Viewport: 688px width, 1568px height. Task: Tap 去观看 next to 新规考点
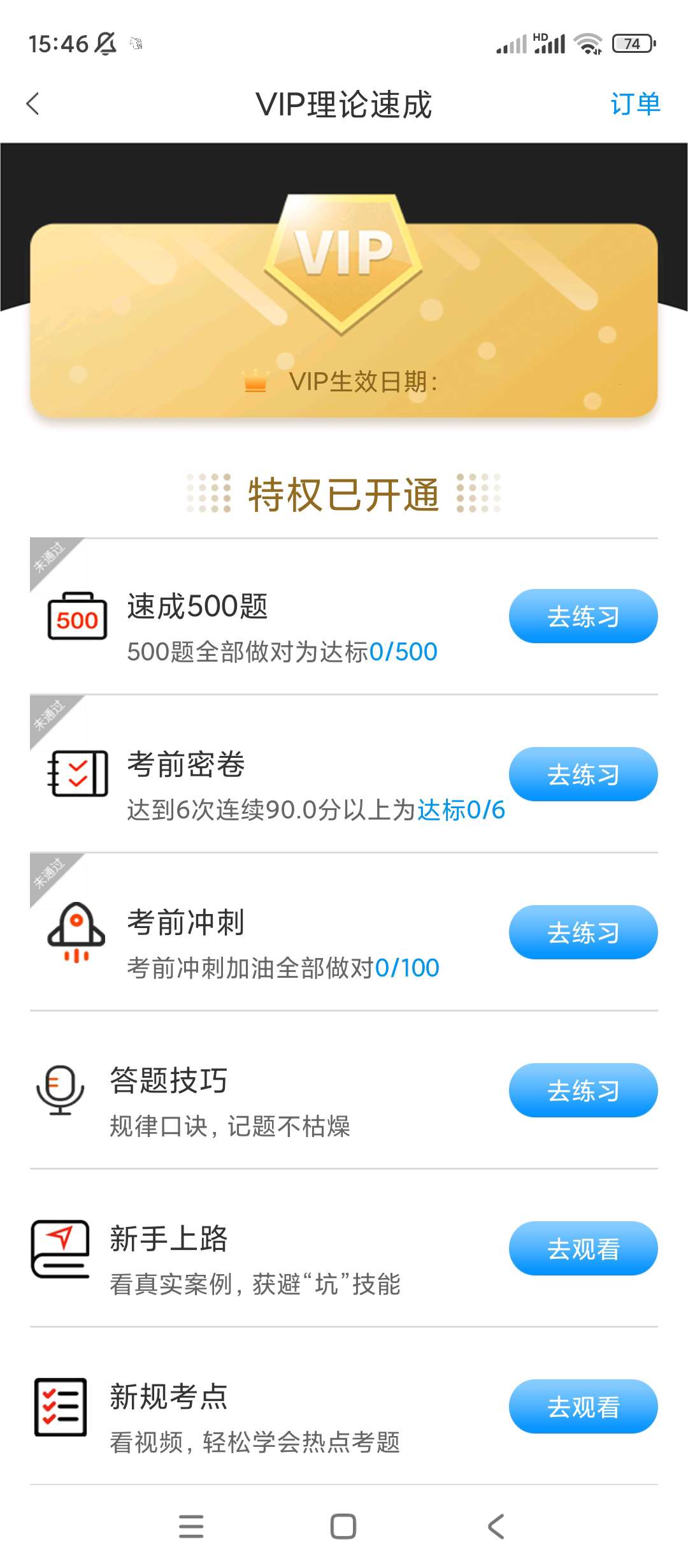(583, 1407)
